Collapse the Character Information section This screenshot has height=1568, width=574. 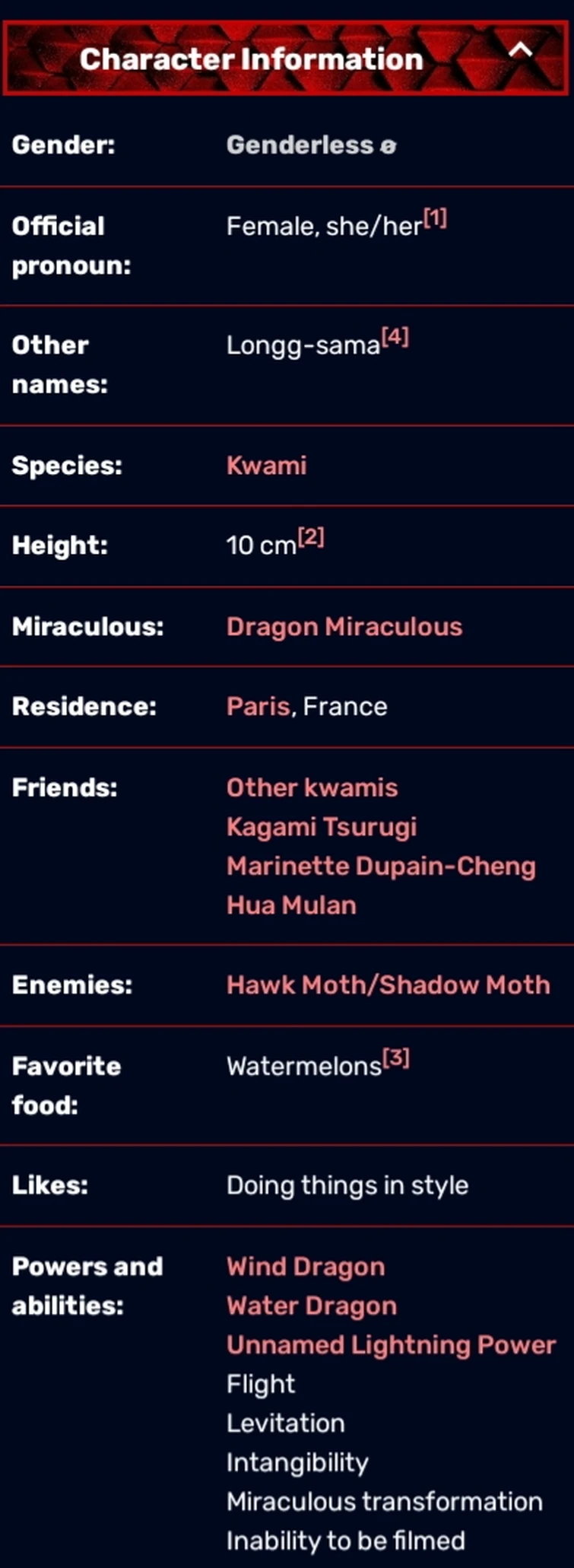(520, 51)
